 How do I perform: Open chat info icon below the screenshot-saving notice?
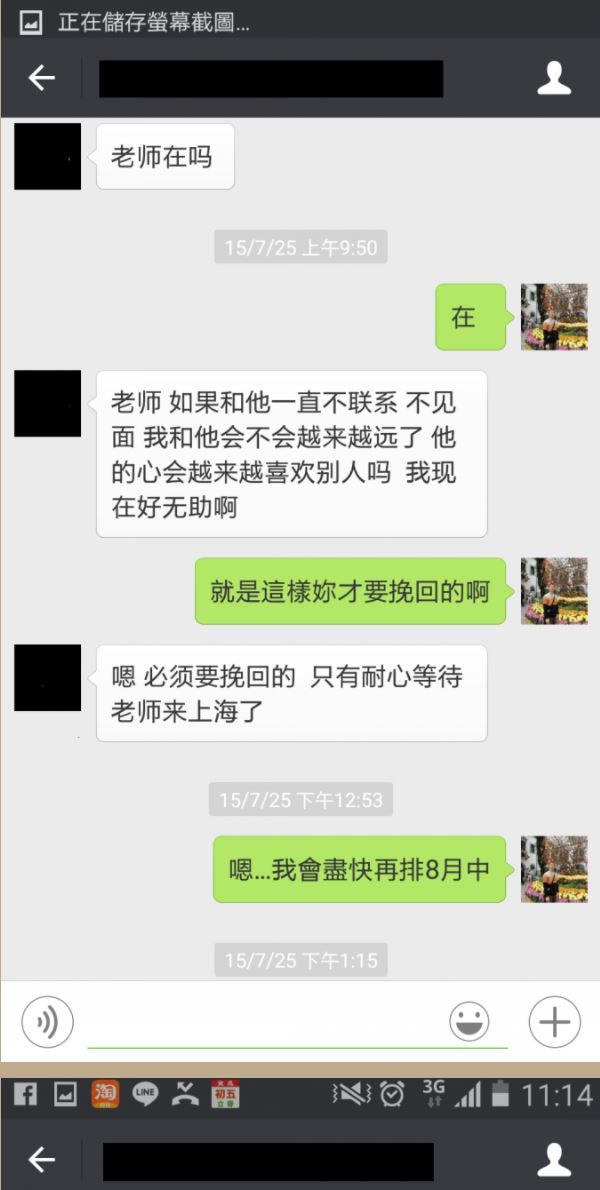click(x=554, y=78)
